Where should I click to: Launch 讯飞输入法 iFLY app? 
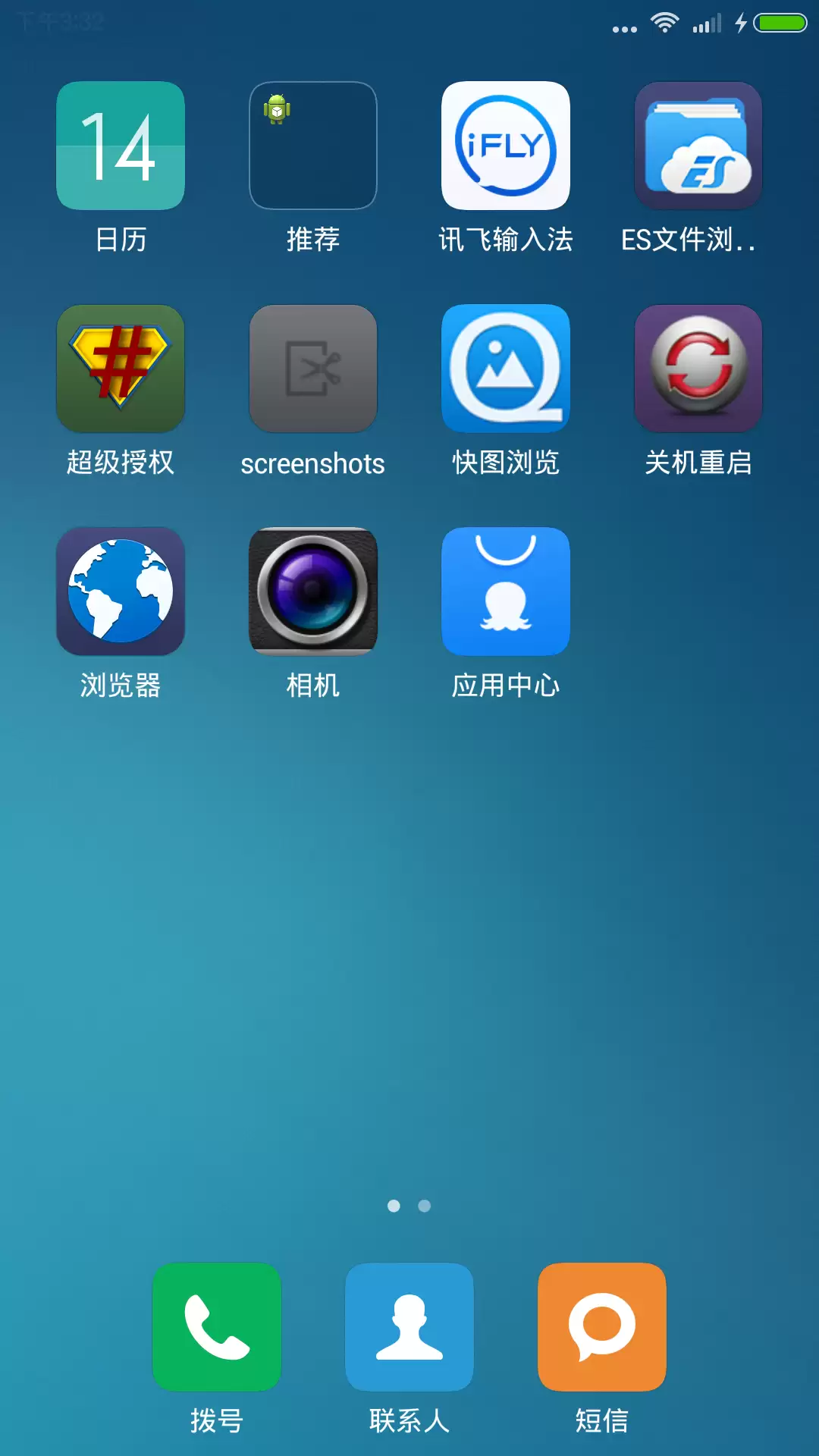click(x=506, y=146)
